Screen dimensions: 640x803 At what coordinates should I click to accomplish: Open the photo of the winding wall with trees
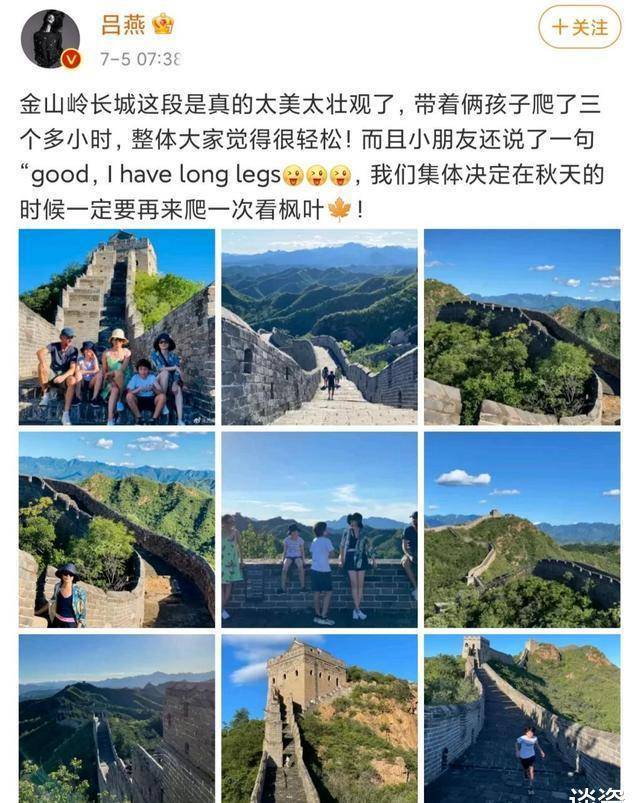tap(521, 327)
